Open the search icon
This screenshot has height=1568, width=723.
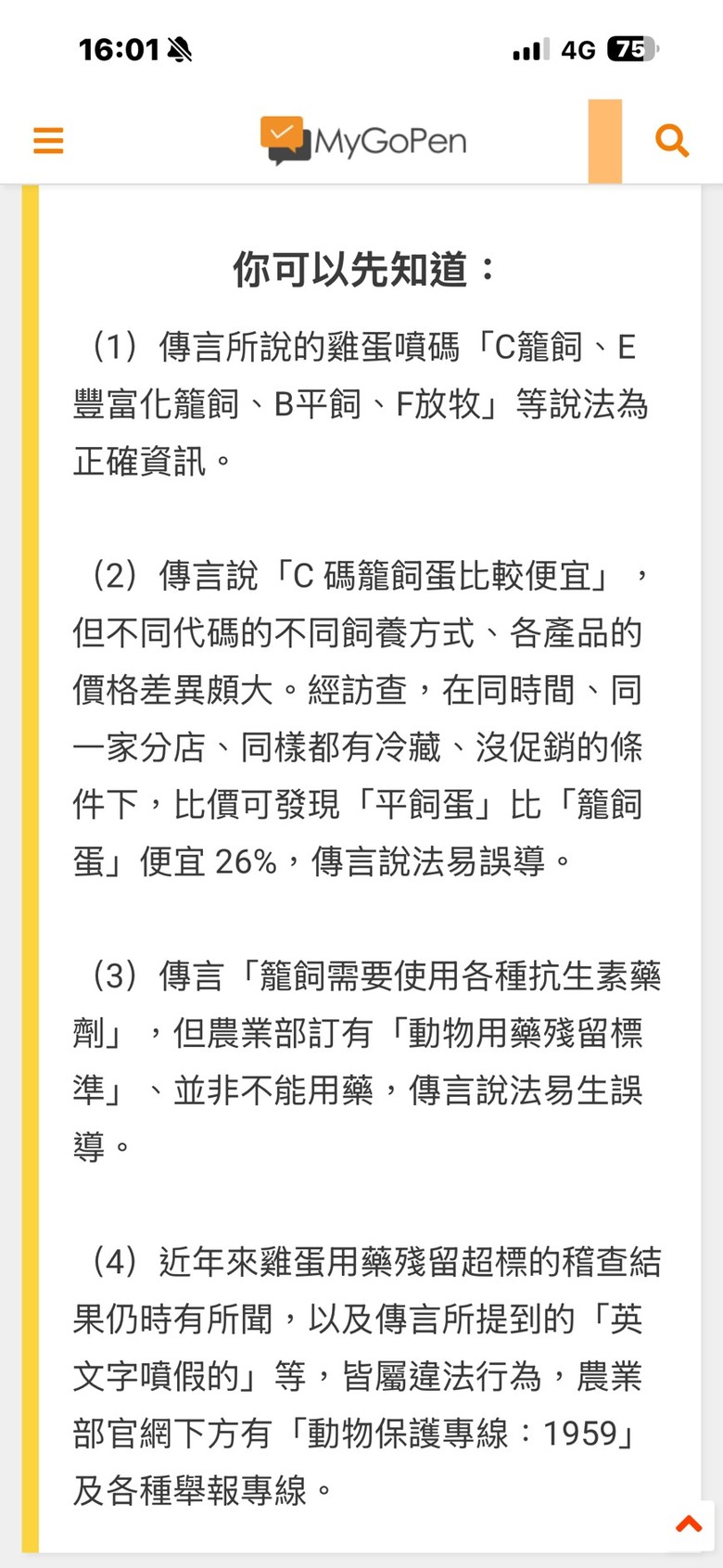671,141
